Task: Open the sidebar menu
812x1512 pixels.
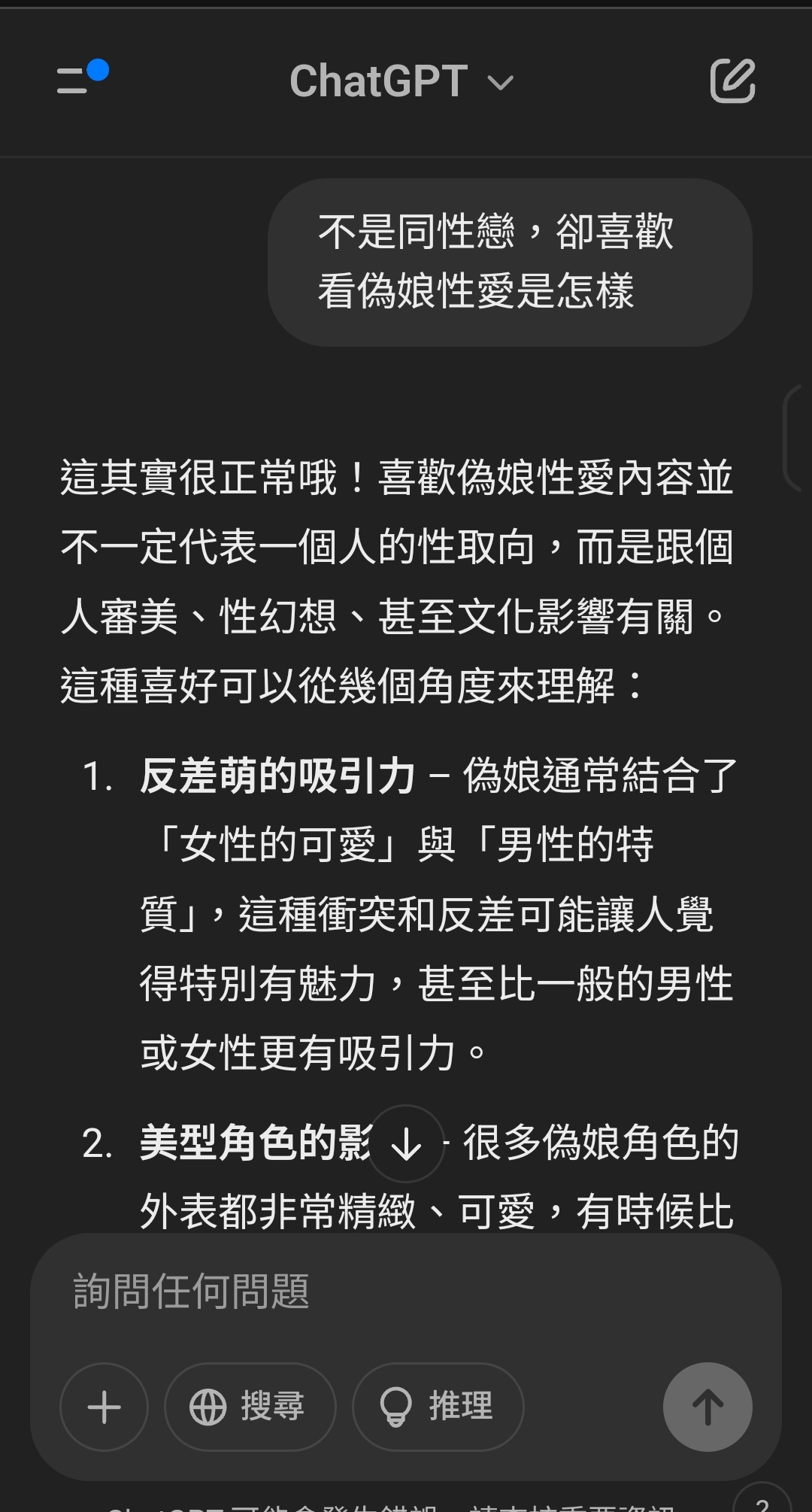Action: pyautogui.click(x=81, y=78)
